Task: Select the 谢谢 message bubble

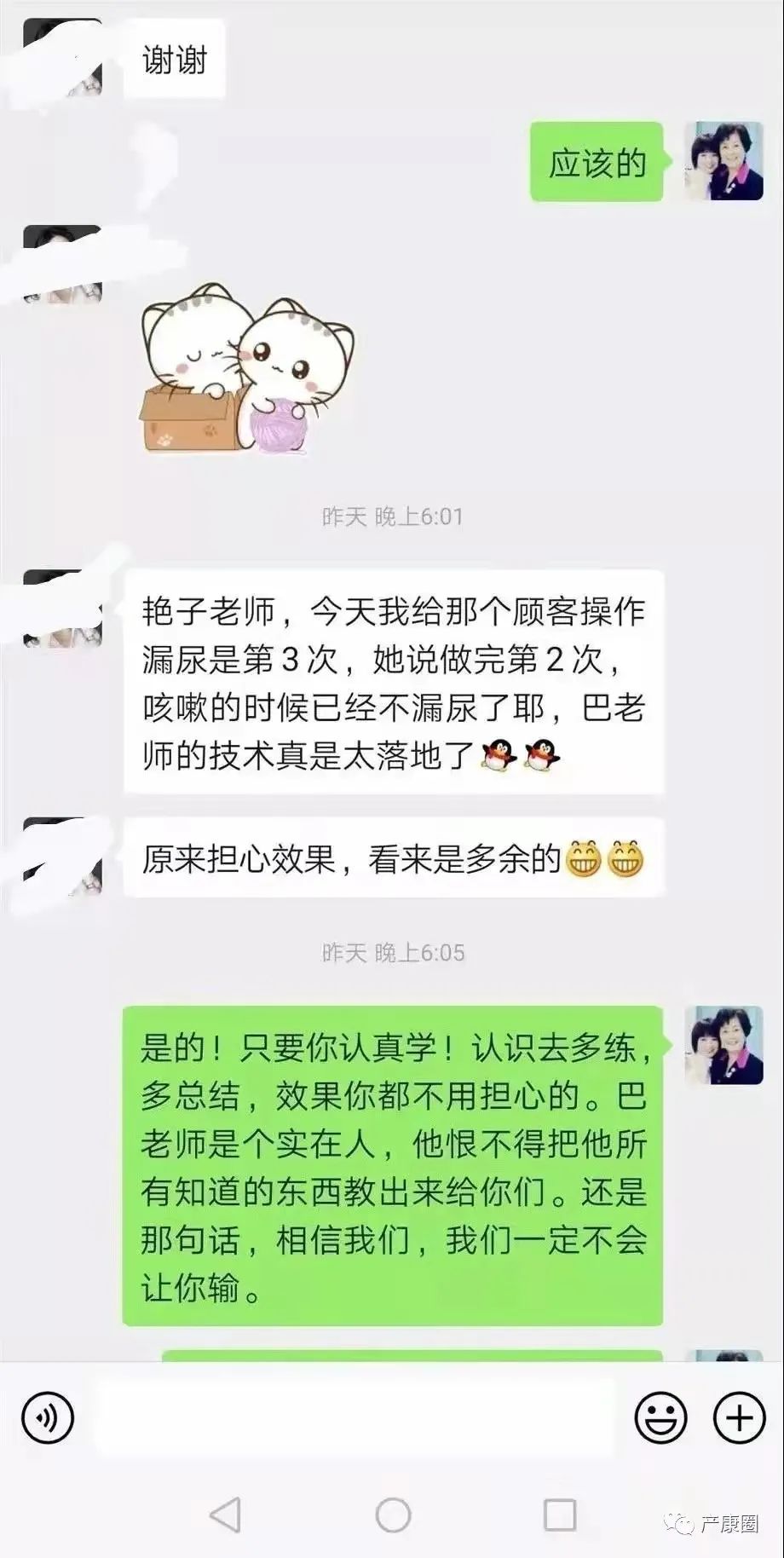Action: pyautogui.click(x=175, y=60)
